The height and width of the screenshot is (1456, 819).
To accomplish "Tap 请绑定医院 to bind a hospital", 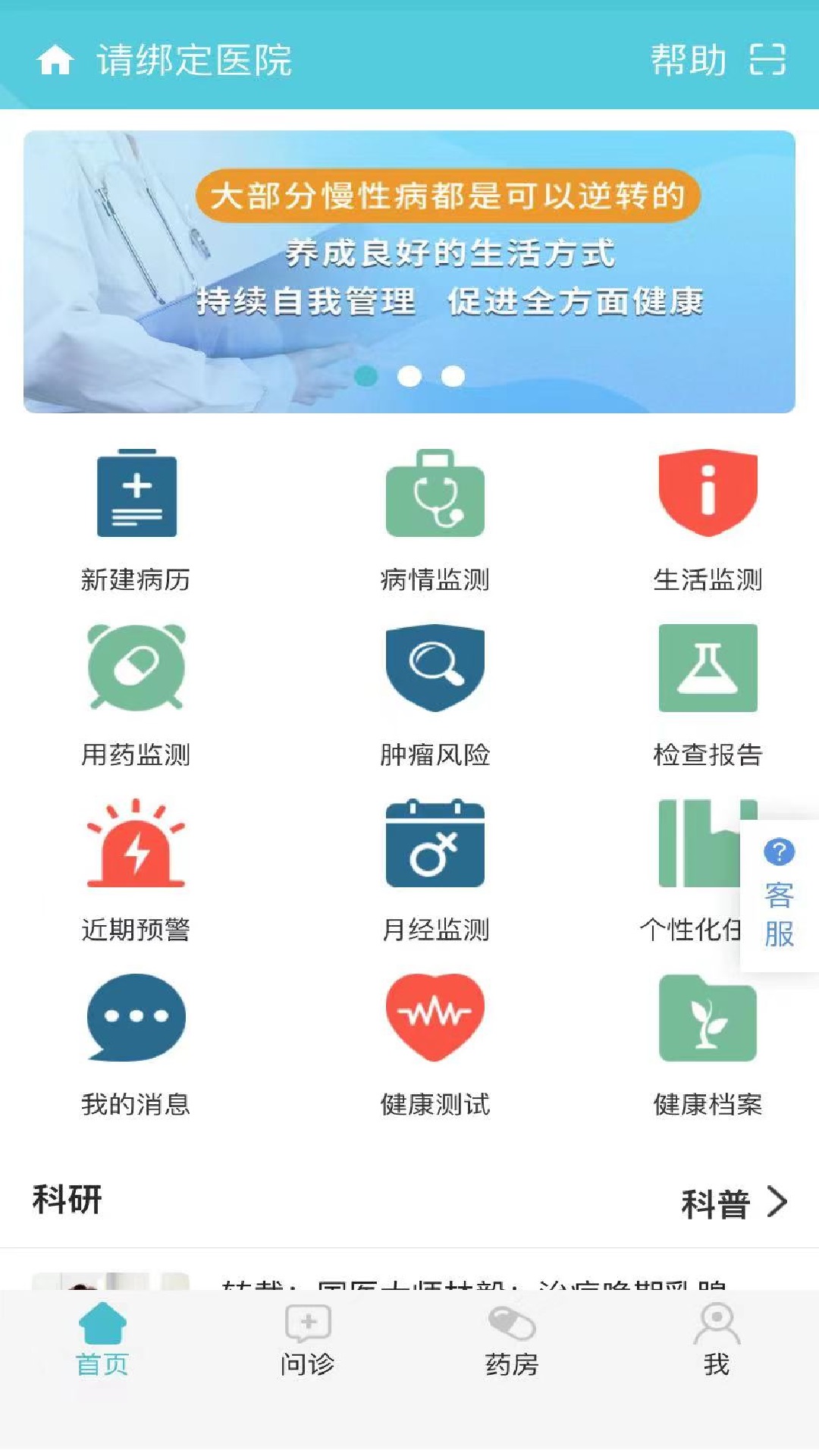I will pos(193,59).
